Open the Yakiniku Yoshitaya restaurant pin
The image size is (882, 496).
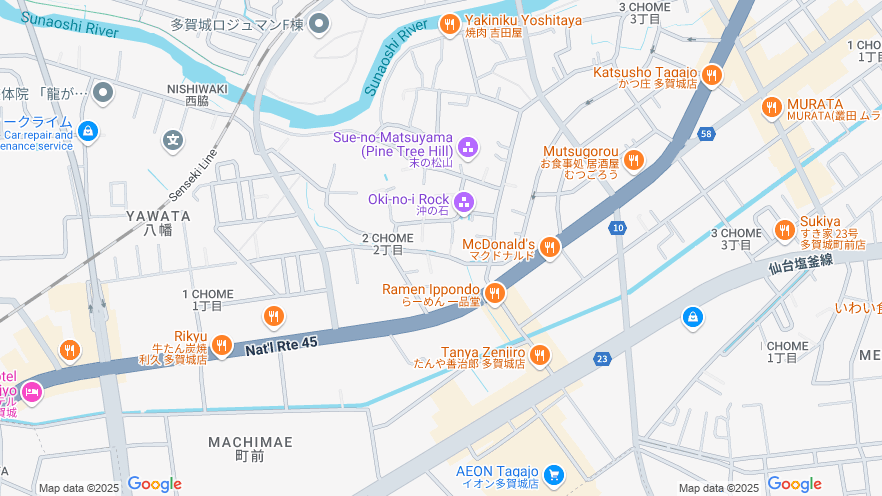[x=450, y=25]
